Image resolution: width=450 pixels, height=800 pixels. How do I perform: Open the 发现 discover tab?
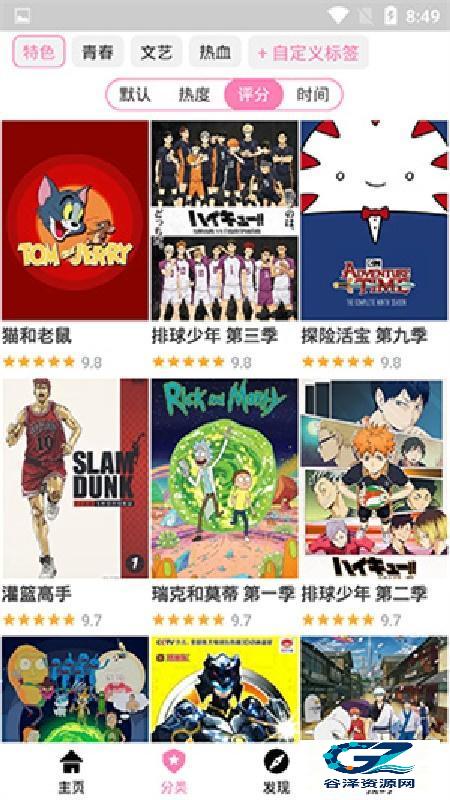pyautogui.click(x=277, y=771)
